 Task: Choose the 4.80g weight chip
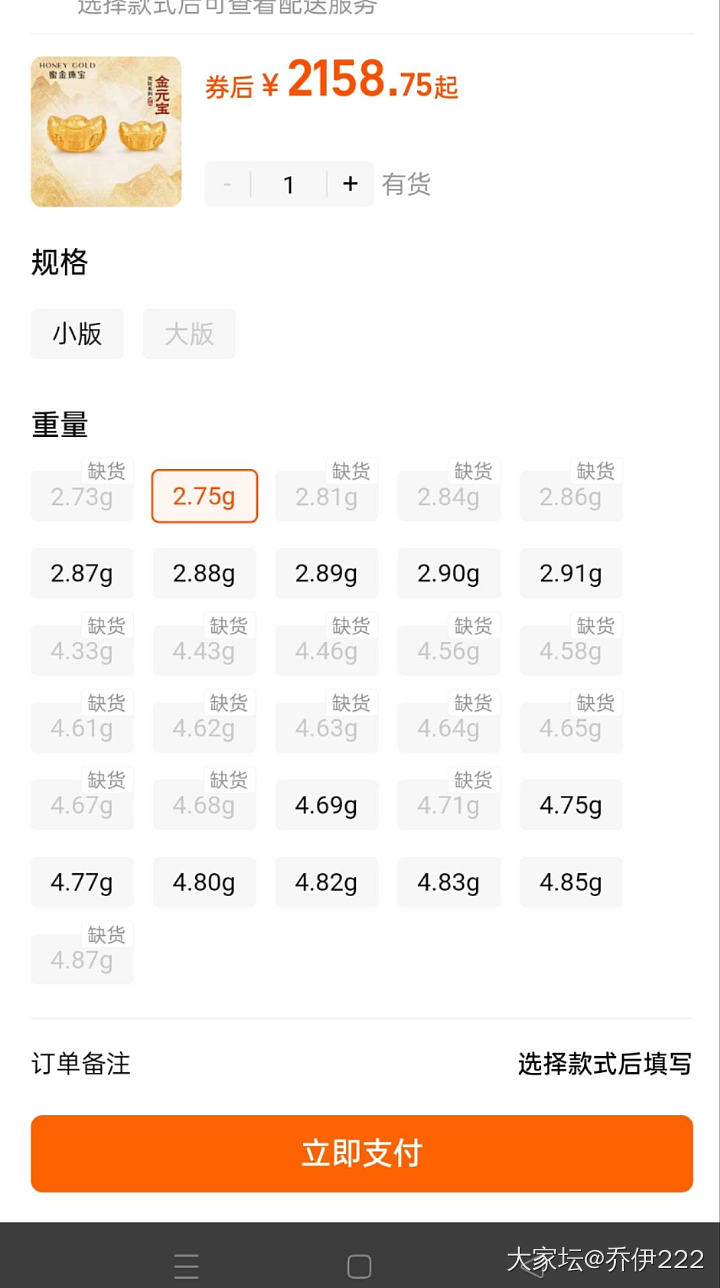click(204, 882)
